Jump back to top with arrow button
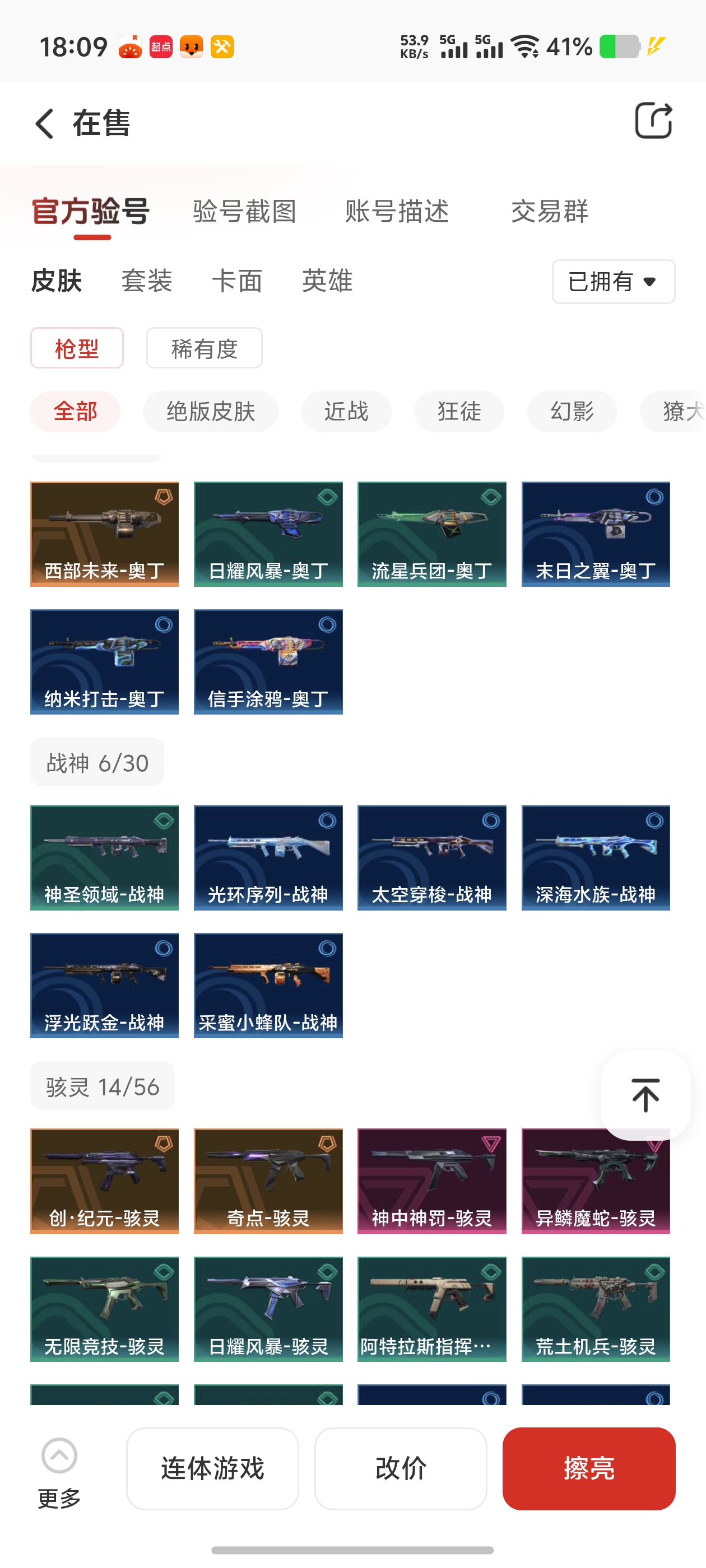Viewport: 706px width, 1568px height. (x=645, y=1094)
